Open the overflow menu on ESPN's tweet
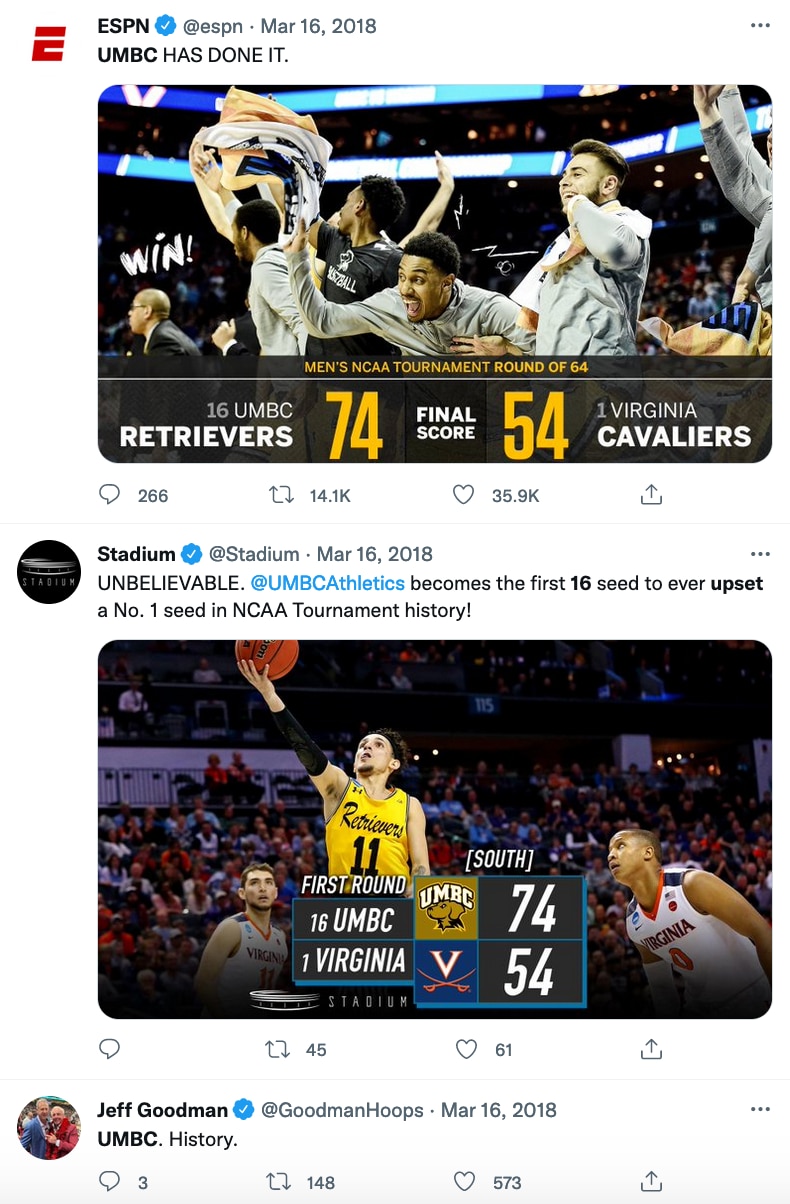The width and height of the screenshot is (790, 1204). pos(760,27)
